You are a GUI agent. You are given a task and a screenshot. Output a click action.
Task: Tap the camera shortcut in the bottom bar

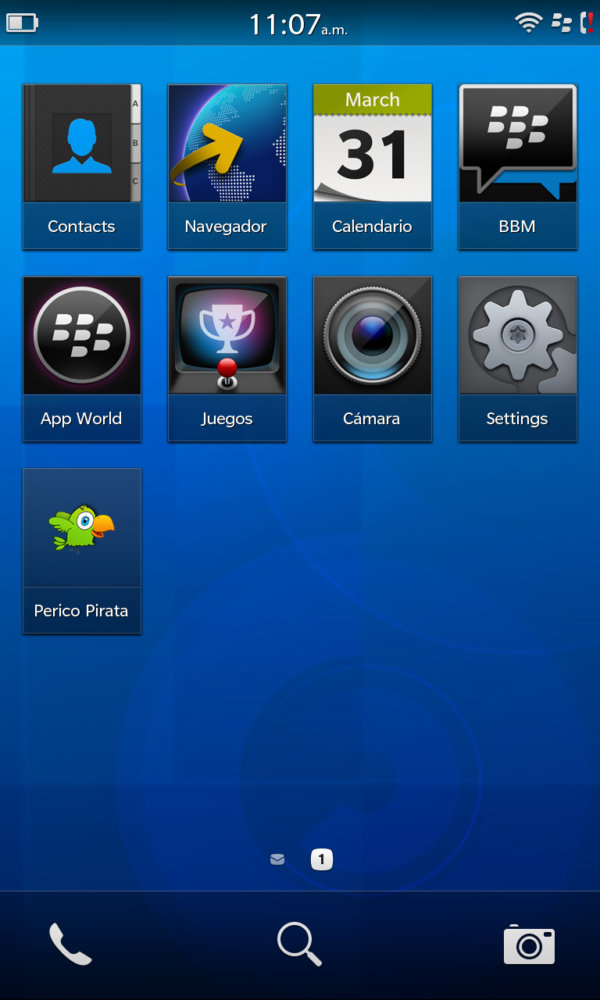click(x=529, y=945)
